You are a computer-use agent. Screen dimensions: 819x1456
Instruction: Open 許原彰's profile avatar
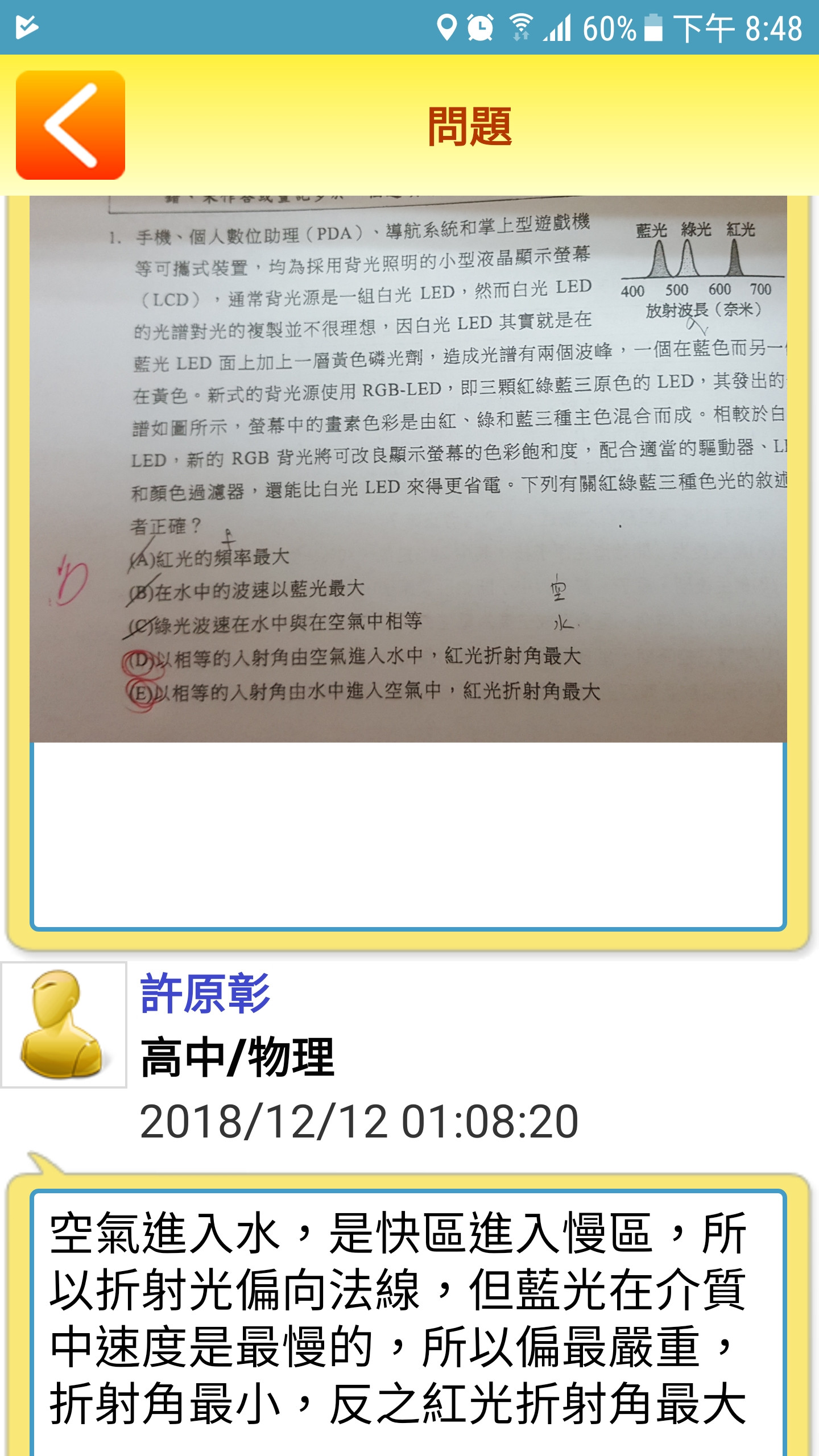64,1025
